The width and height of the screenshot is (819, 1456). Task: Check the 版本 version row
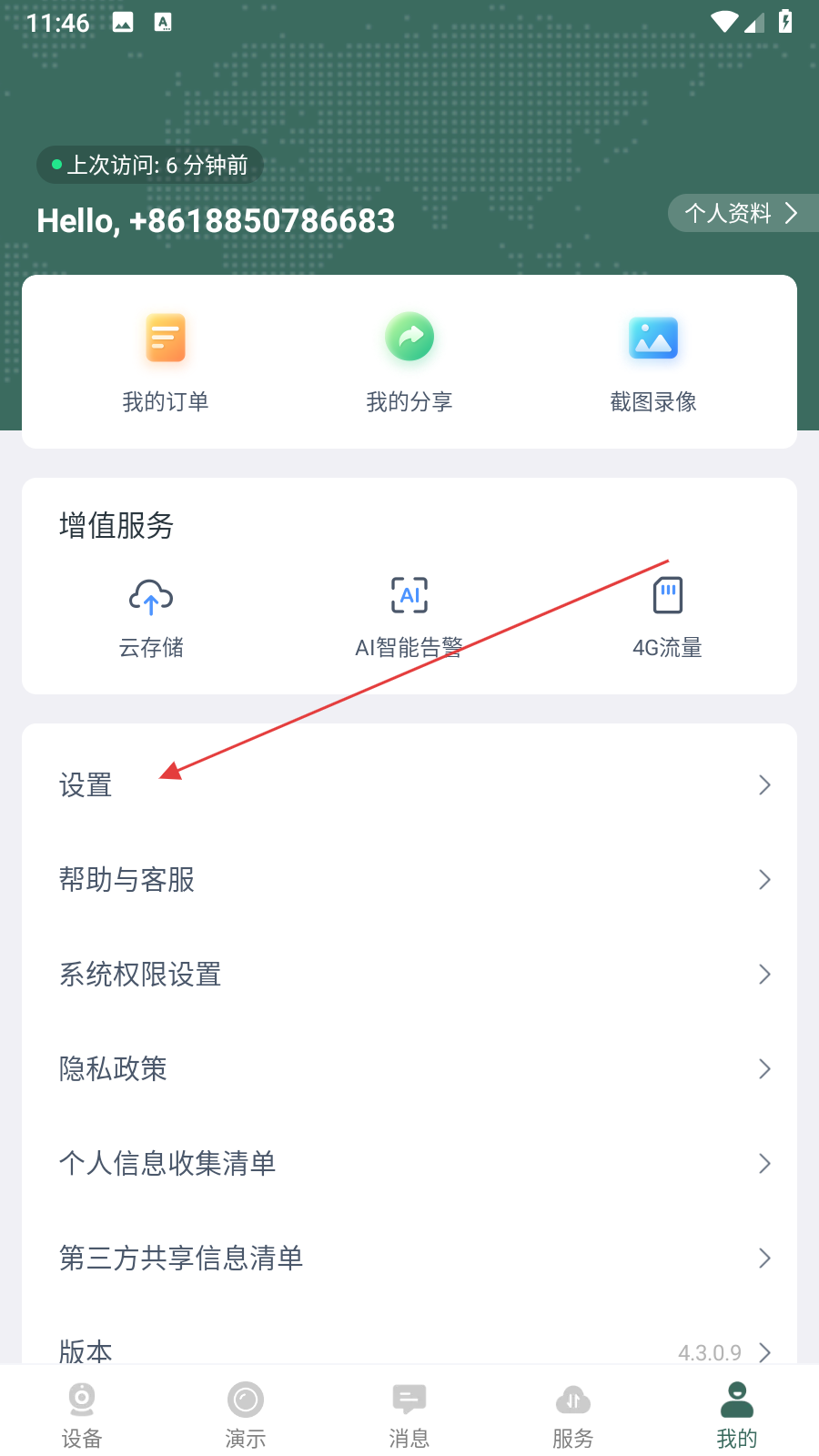coord(409,1349)
